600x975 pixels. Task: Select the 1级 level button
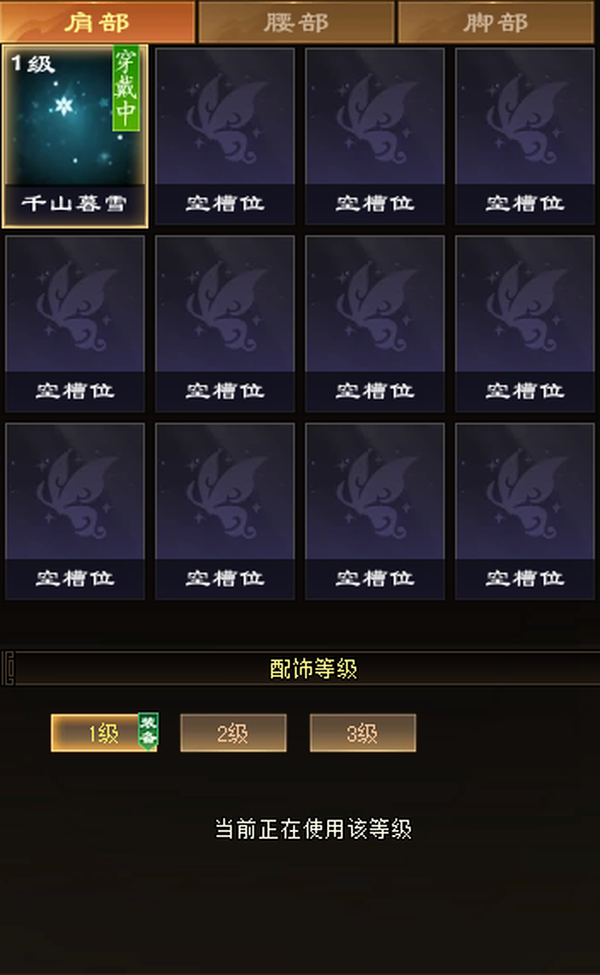pyautogui.click(x=104, y=733)
